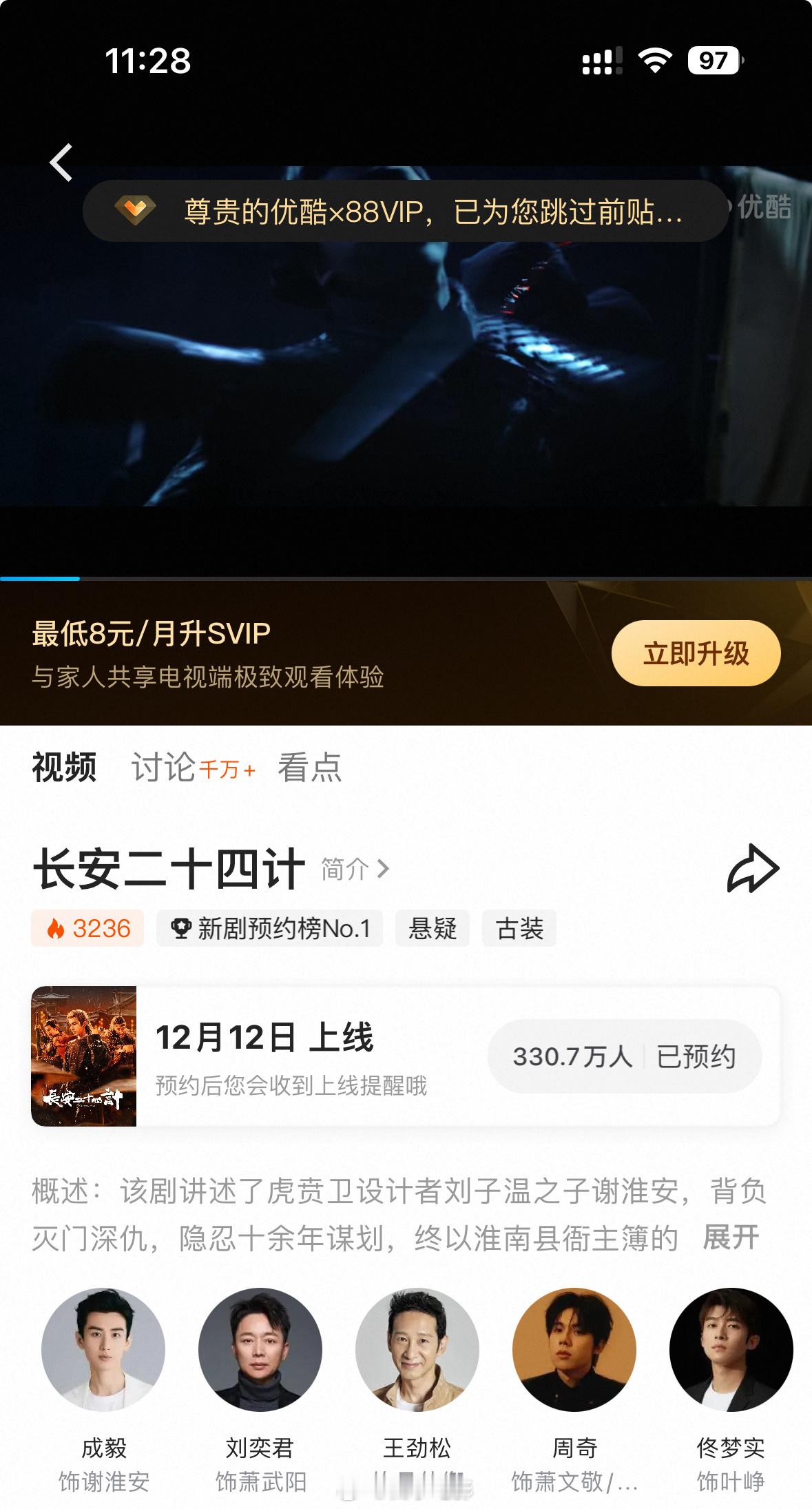Tap the blue video progress bar
This screenshot has height=1509, width=812.
[x=38, y=577]
